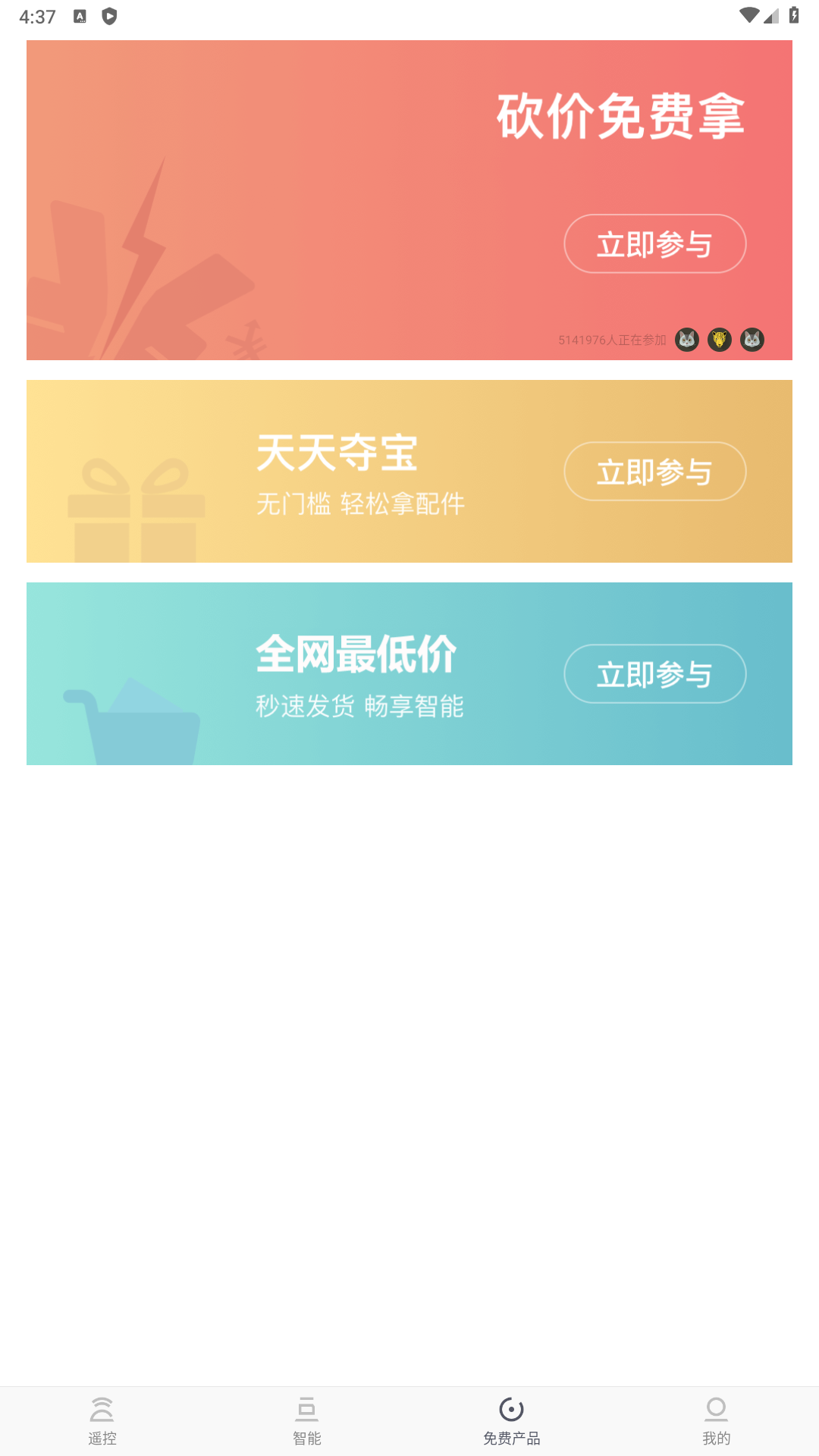Image resolution: width=819 pixels, height=1456 pixels.
Task: Switch to the 遥控 tab
Action: [x=102, y=1421]
